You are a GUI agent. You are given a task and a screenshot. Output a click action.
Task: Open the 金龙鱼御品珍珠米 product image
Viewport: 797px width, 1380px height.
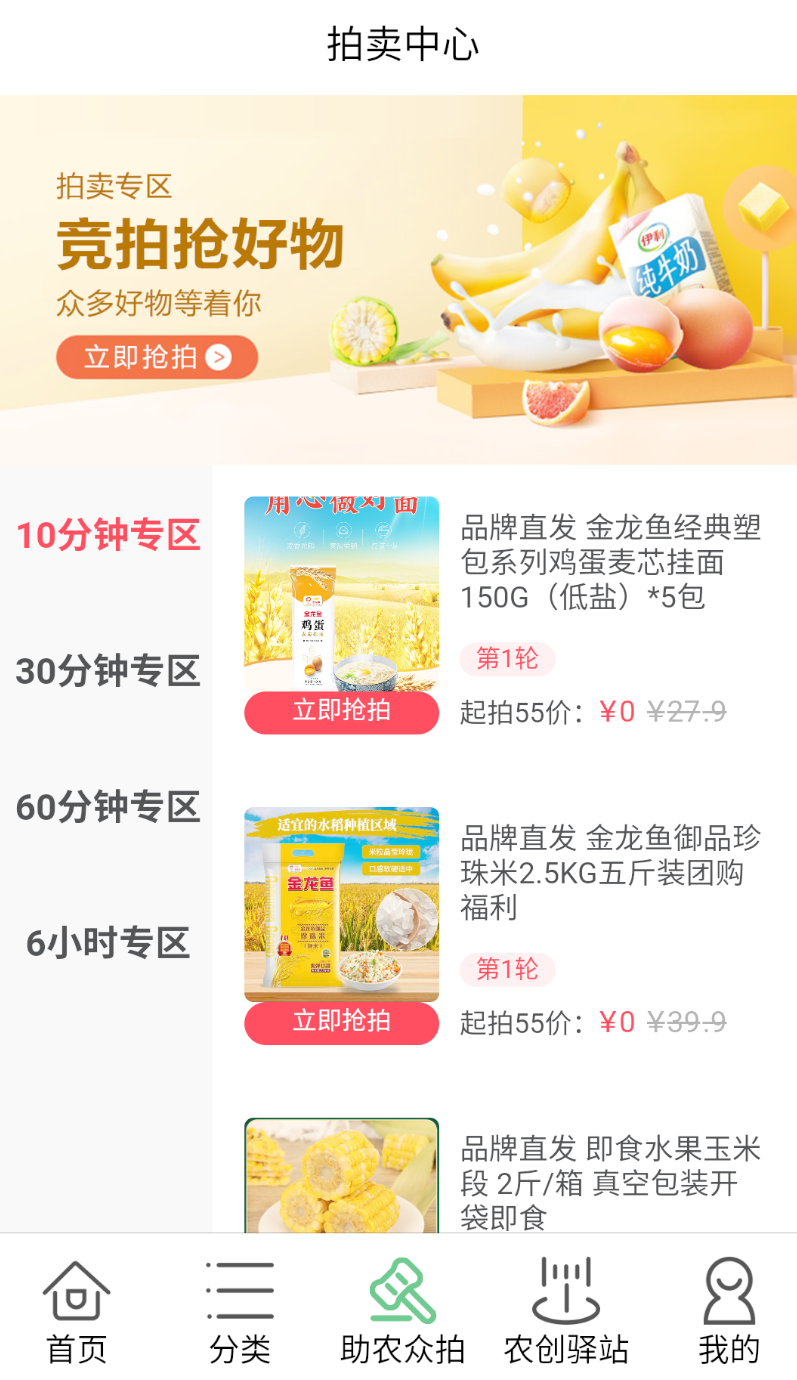coord(341,904)
